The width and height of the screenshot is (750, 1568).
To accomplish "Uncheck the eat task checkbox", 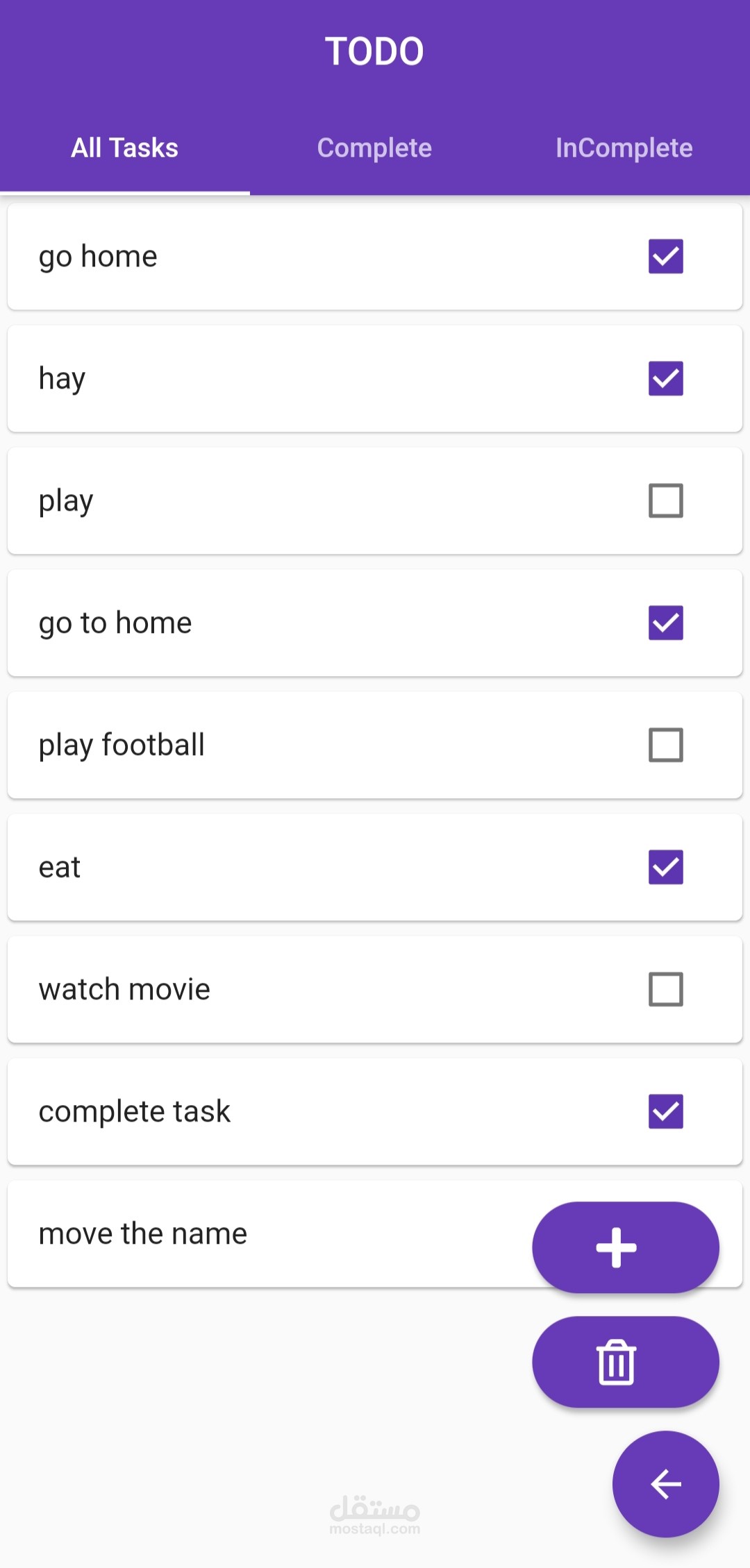I will [665, 867].
